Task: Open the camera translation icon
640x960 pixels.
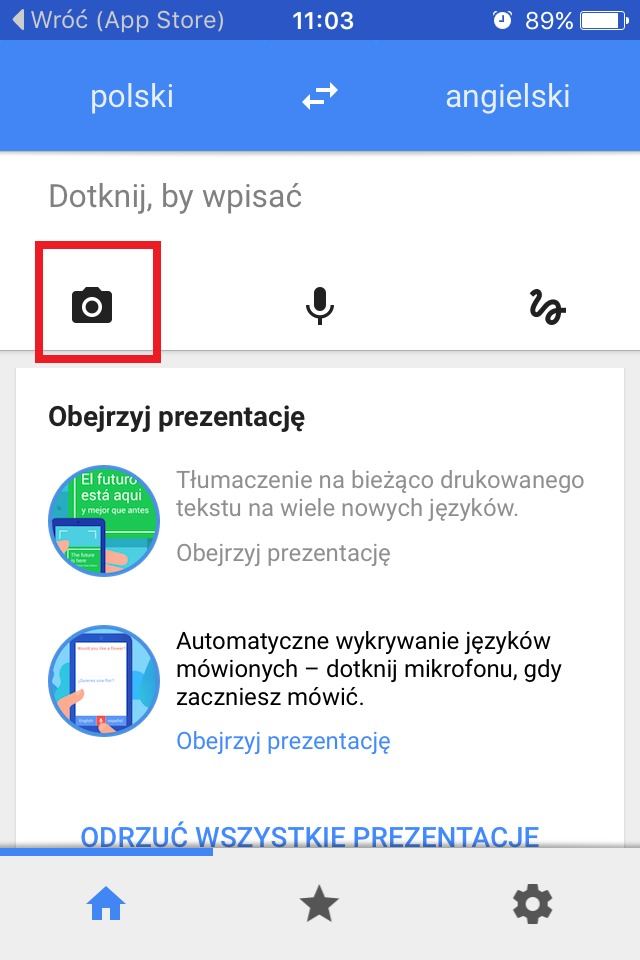Action: point(92,304)
